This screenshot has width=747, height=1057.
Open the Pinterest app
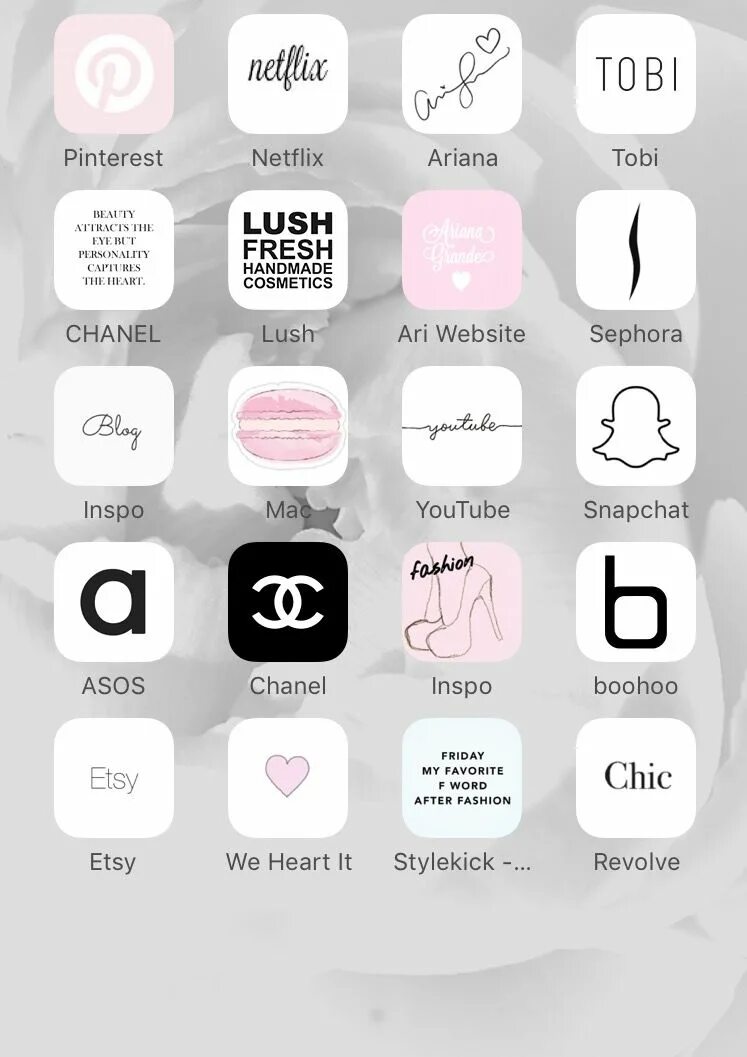(113, 74)
